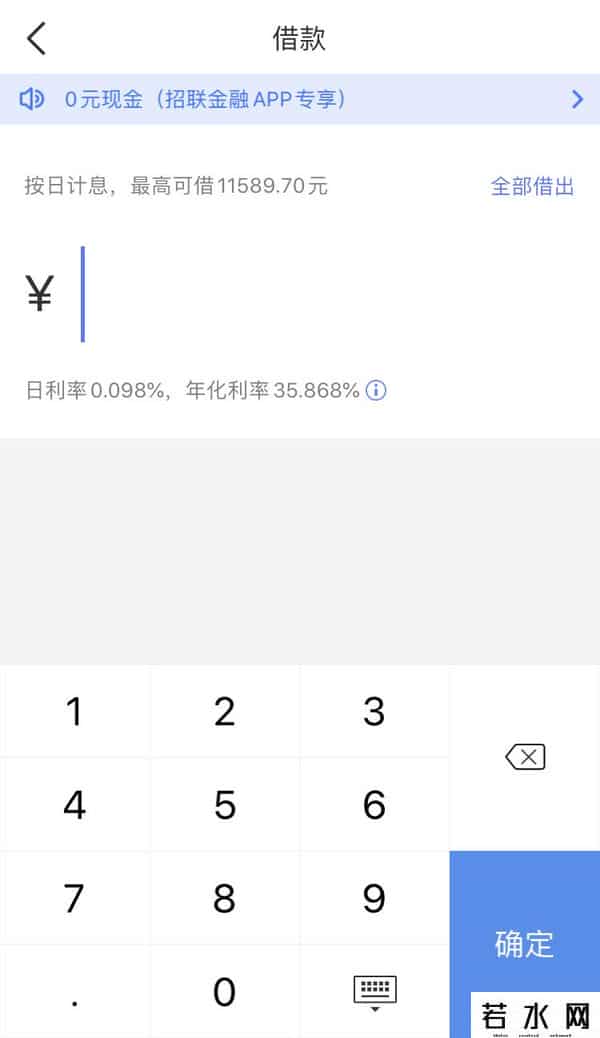Screen dimensions: 600x1038
Task: Focus the loan amount input field
Action: [320, 294]
